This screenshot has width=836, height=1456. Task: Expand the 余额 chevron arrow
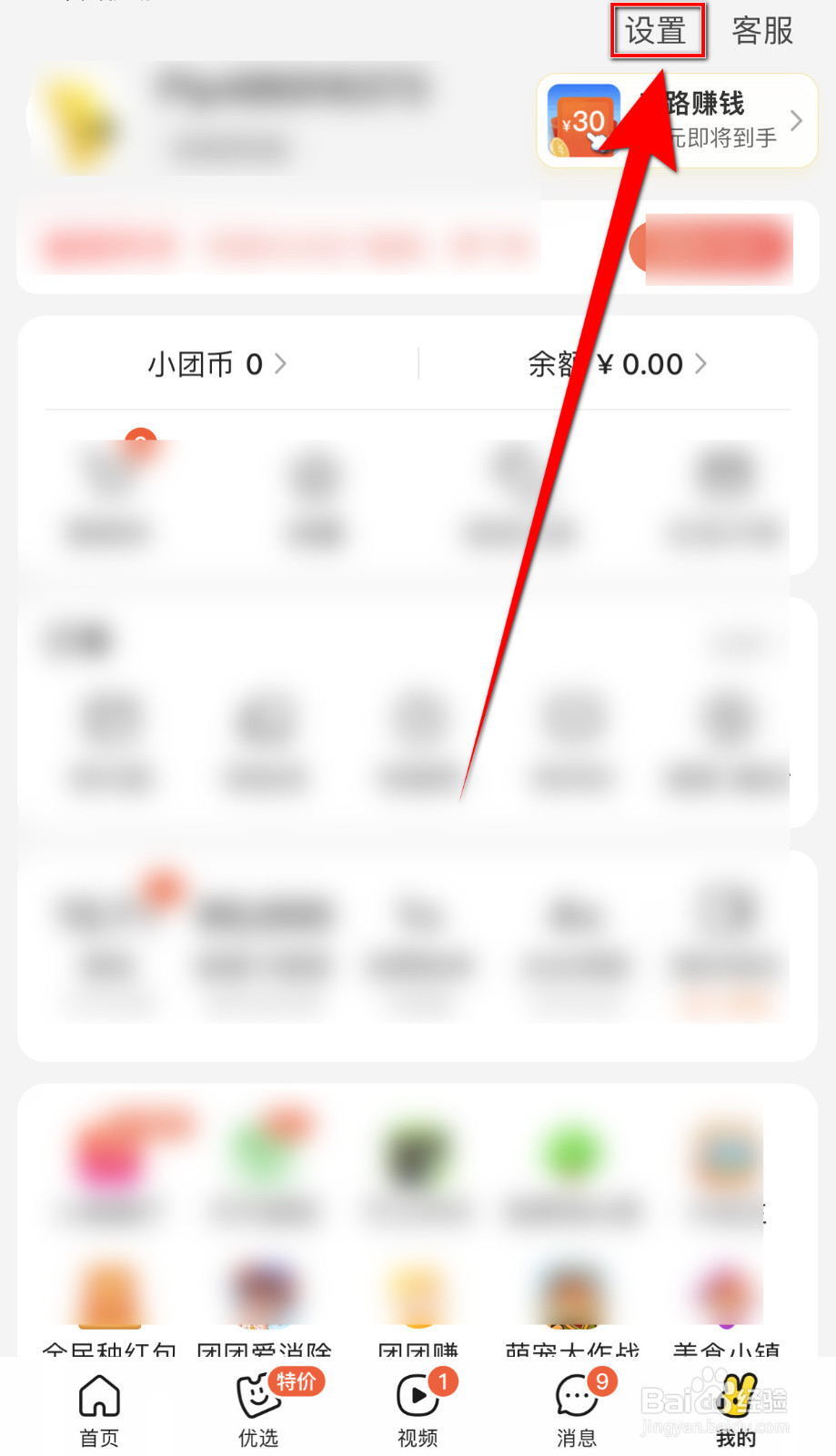coord(700,364)
